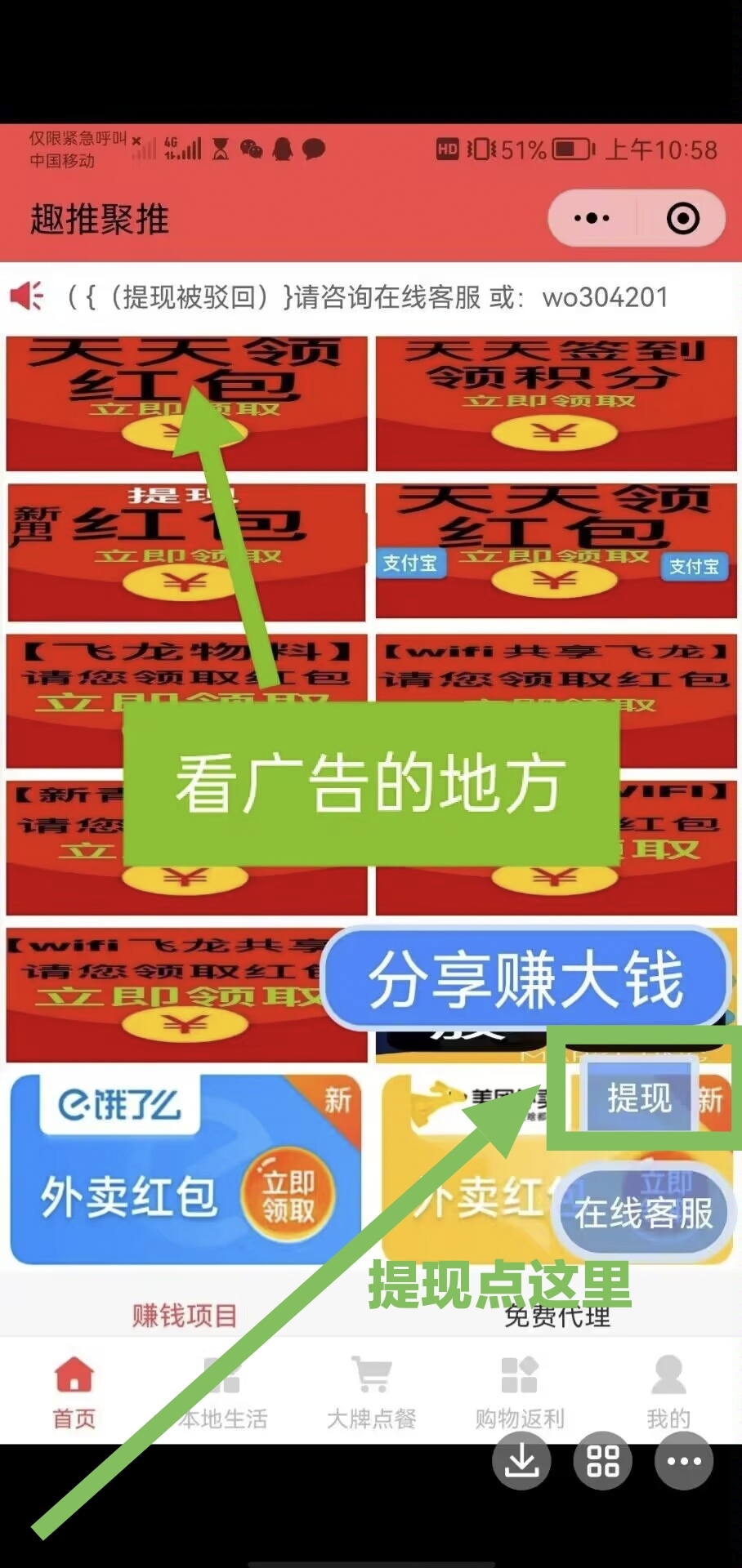Screen dimensions: 742x1568
Task: Open the 天天签到领积分 banner
Action: click(x=556, y=400)
